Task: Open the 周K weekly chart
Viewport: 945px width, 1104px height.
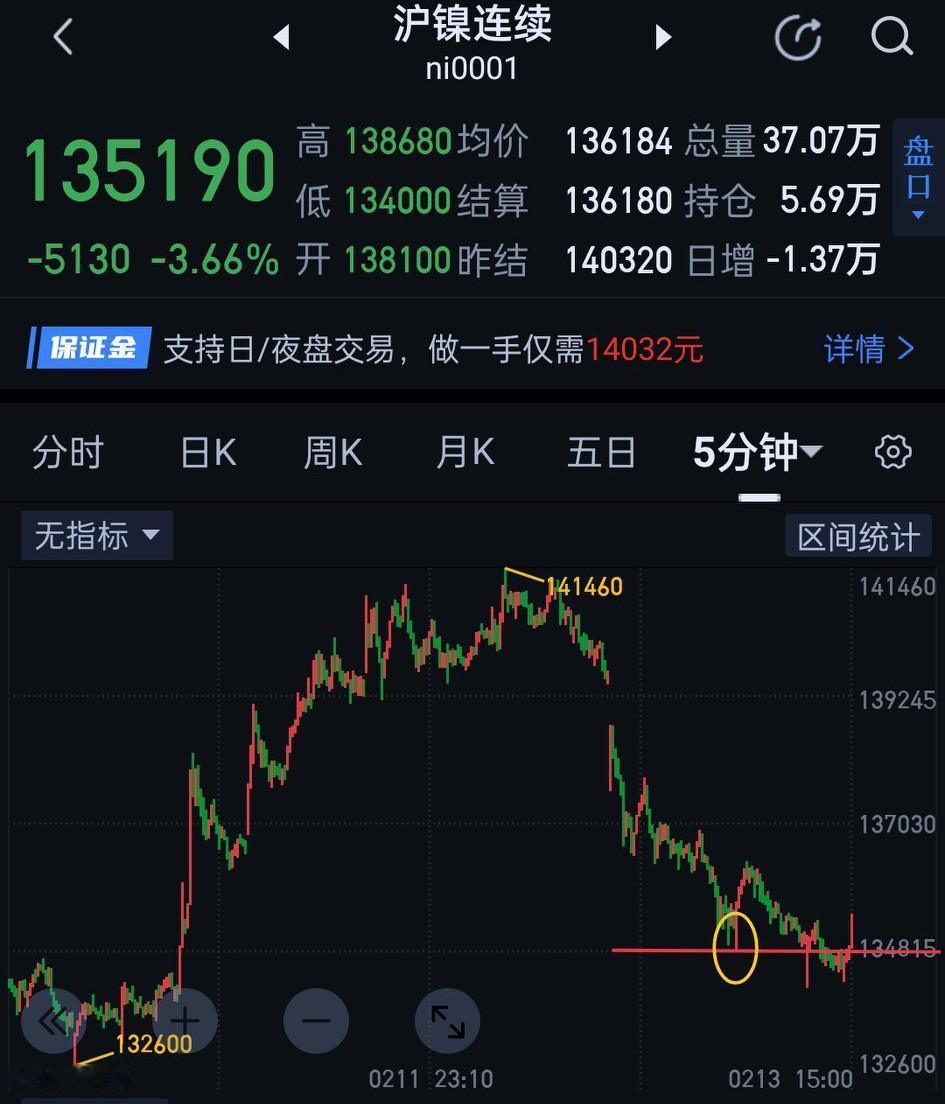Action: click(x=333, y=452)
